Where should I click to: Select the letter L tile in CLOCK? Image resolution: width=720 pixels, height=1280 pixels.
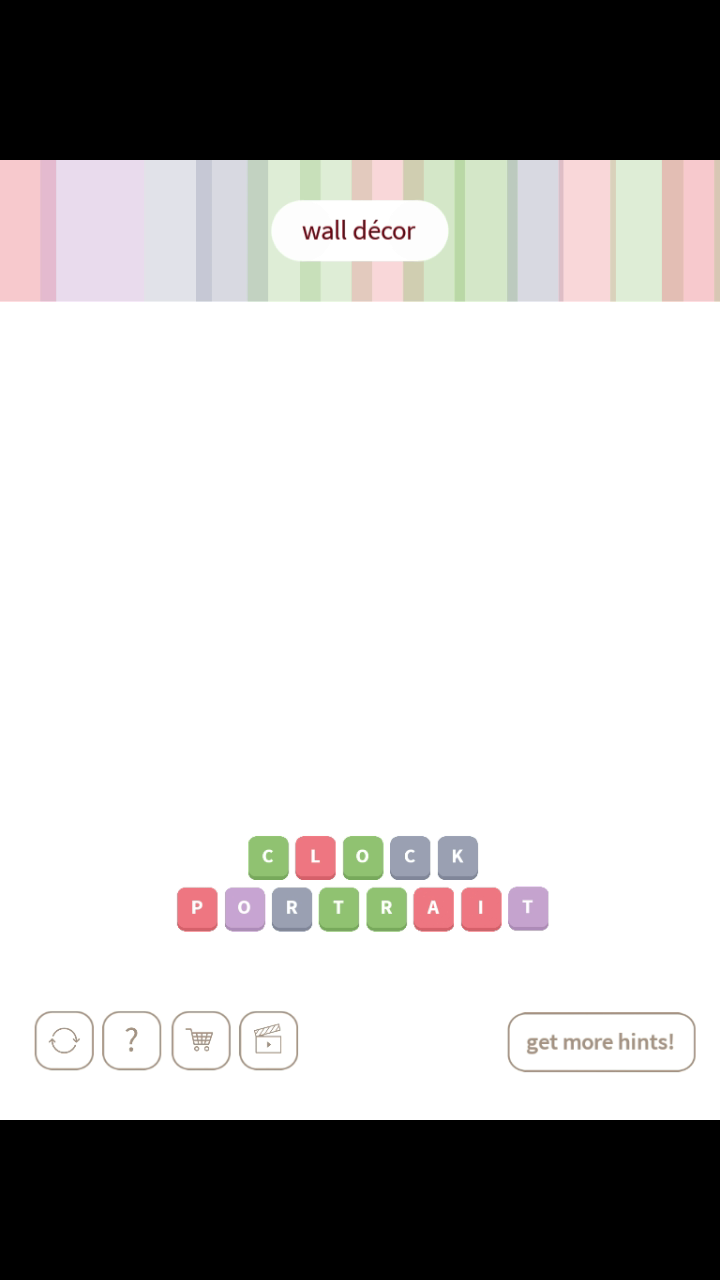point(315,857)
